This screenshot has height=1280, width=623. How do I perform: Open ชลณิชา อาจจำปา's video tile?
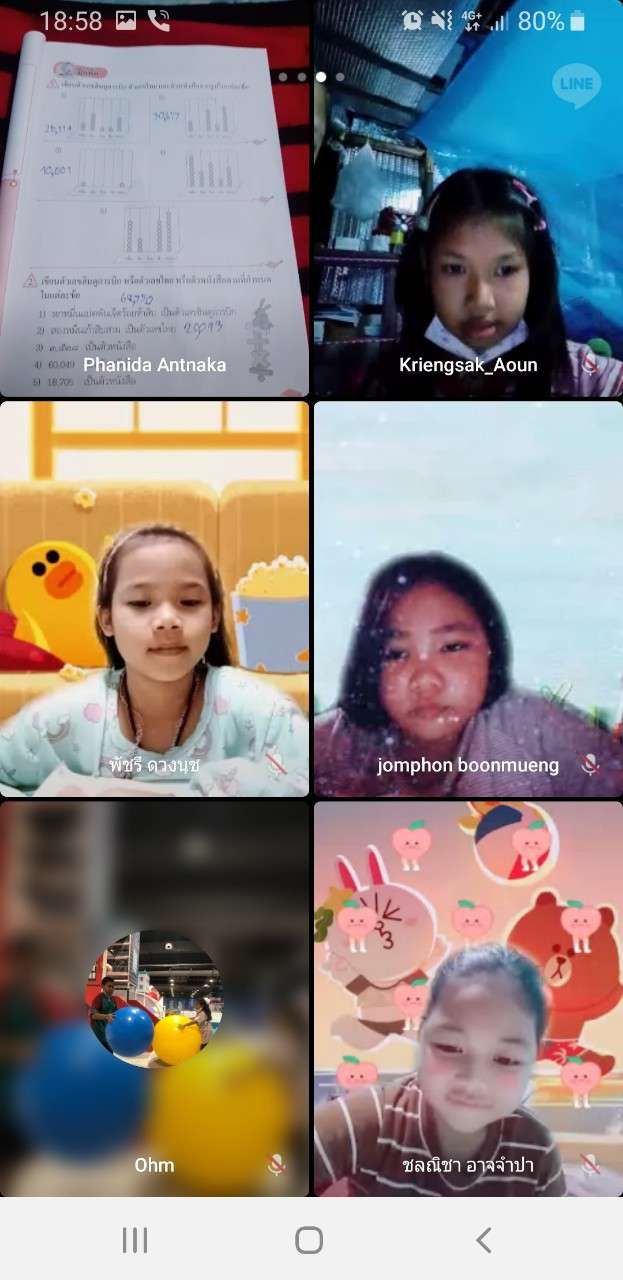[x=468, y=998]
